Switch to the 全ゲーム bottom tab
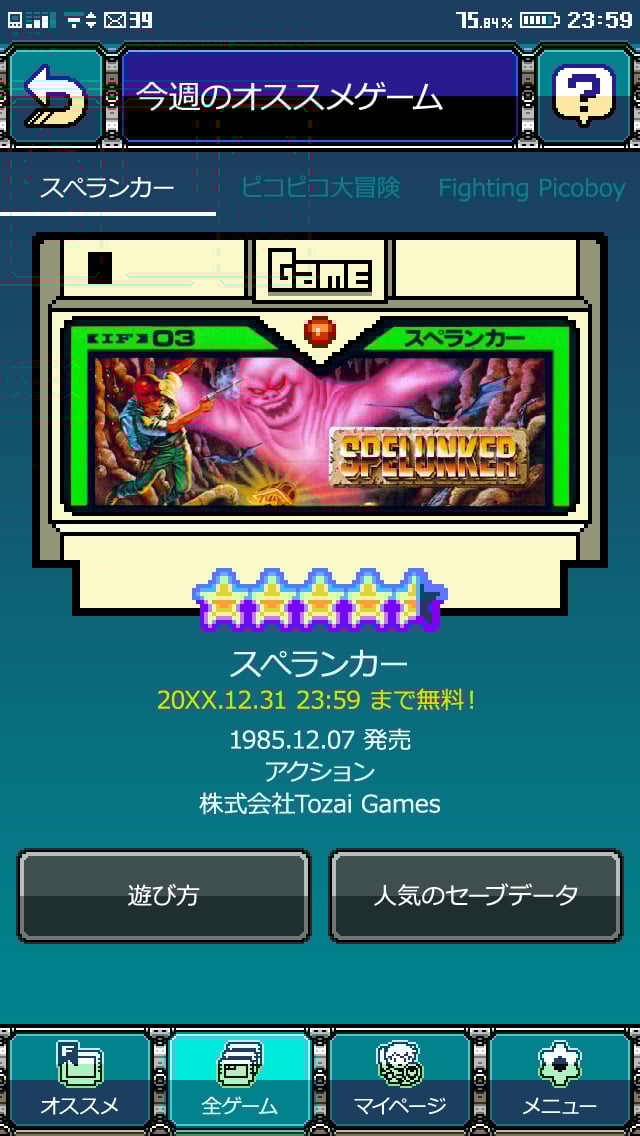The image size is (640, 1136). pos(240,1081)
